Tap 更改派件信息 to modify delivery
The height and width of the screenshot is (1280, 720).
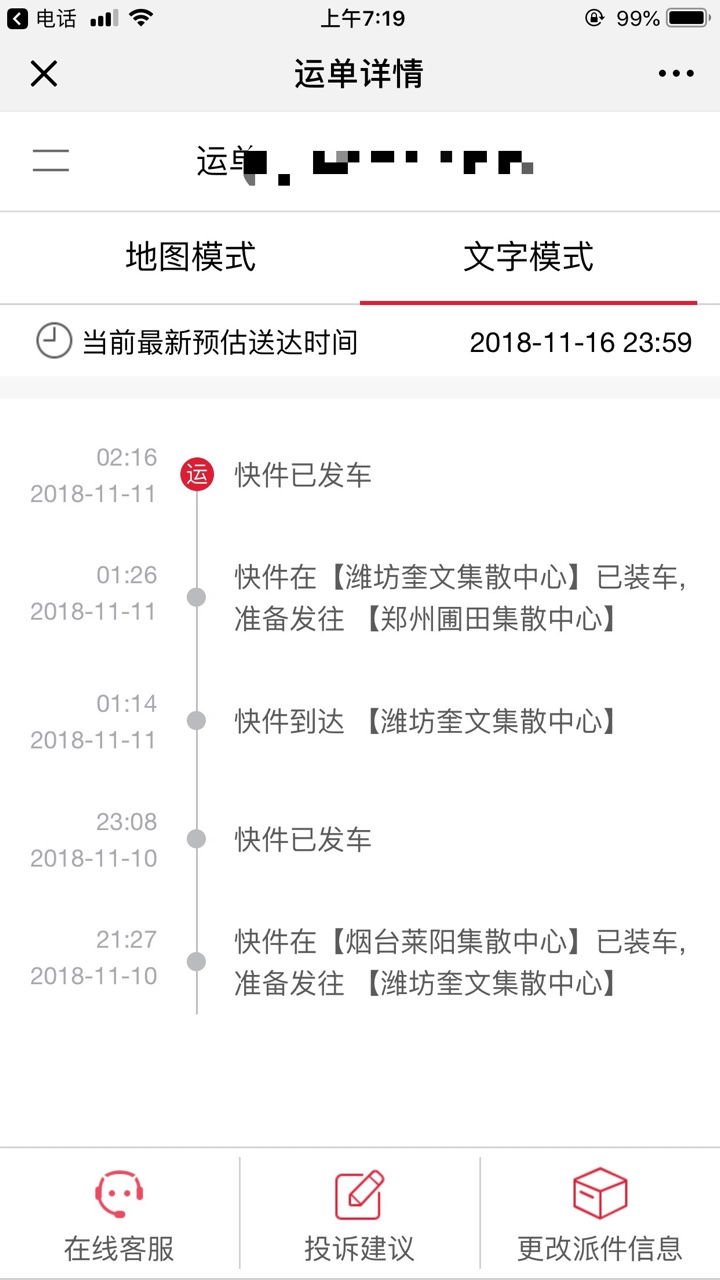pyautogui.click(x=599, y=1215)
